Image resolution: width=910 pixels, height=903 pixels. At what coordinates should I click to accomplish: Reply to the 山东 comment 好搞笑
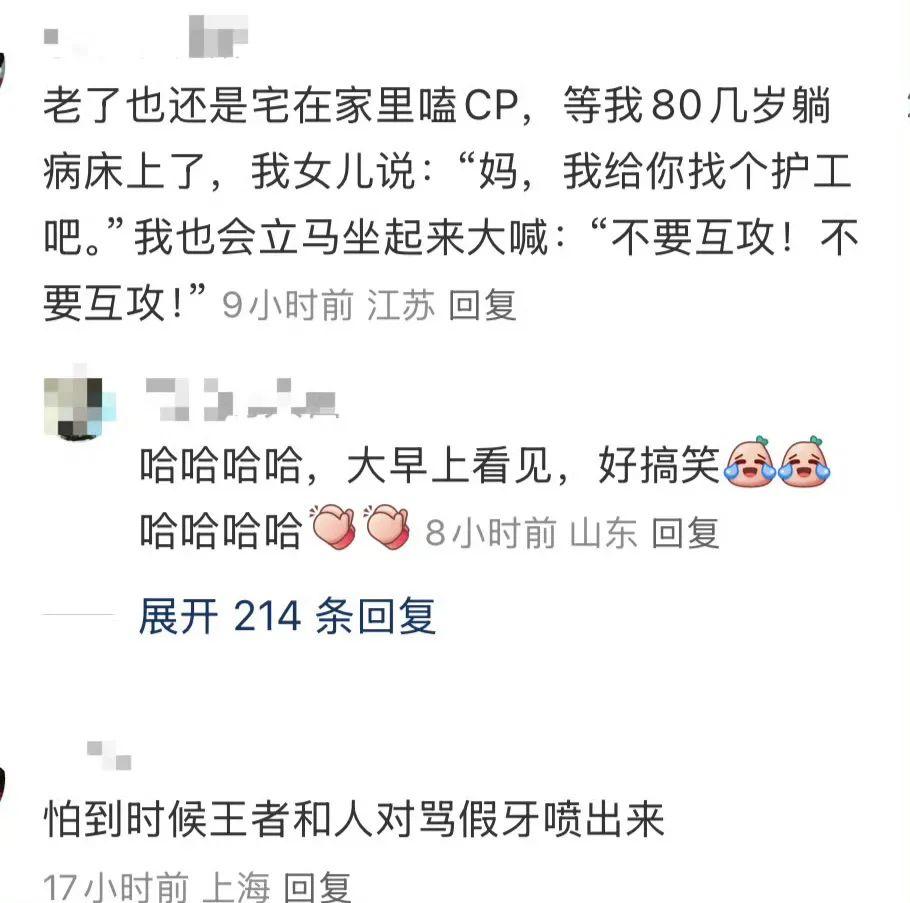[x=686, y=533]
